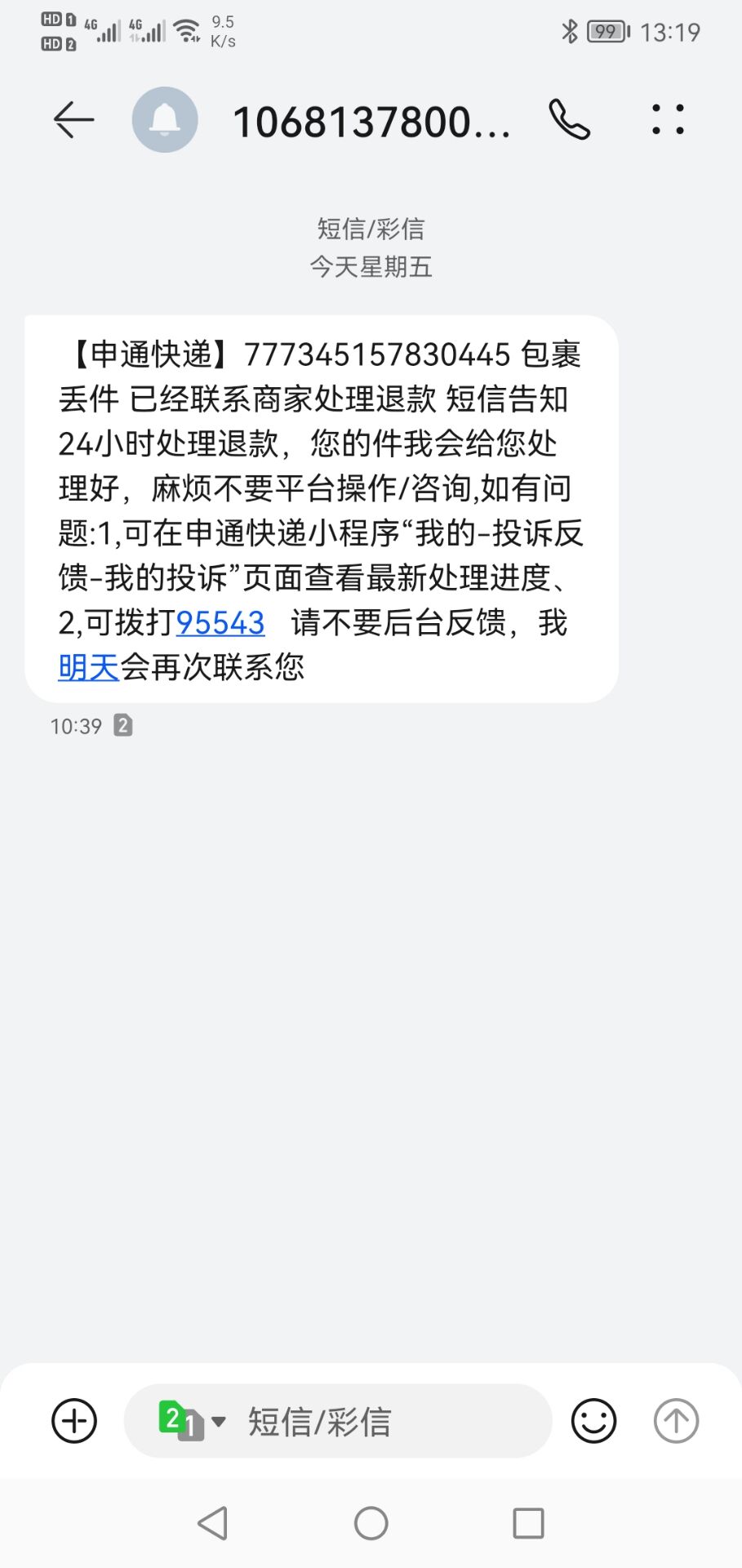Go back to the message list
The width and height of the screenshot is (742, 1568).
click(73, 121)
